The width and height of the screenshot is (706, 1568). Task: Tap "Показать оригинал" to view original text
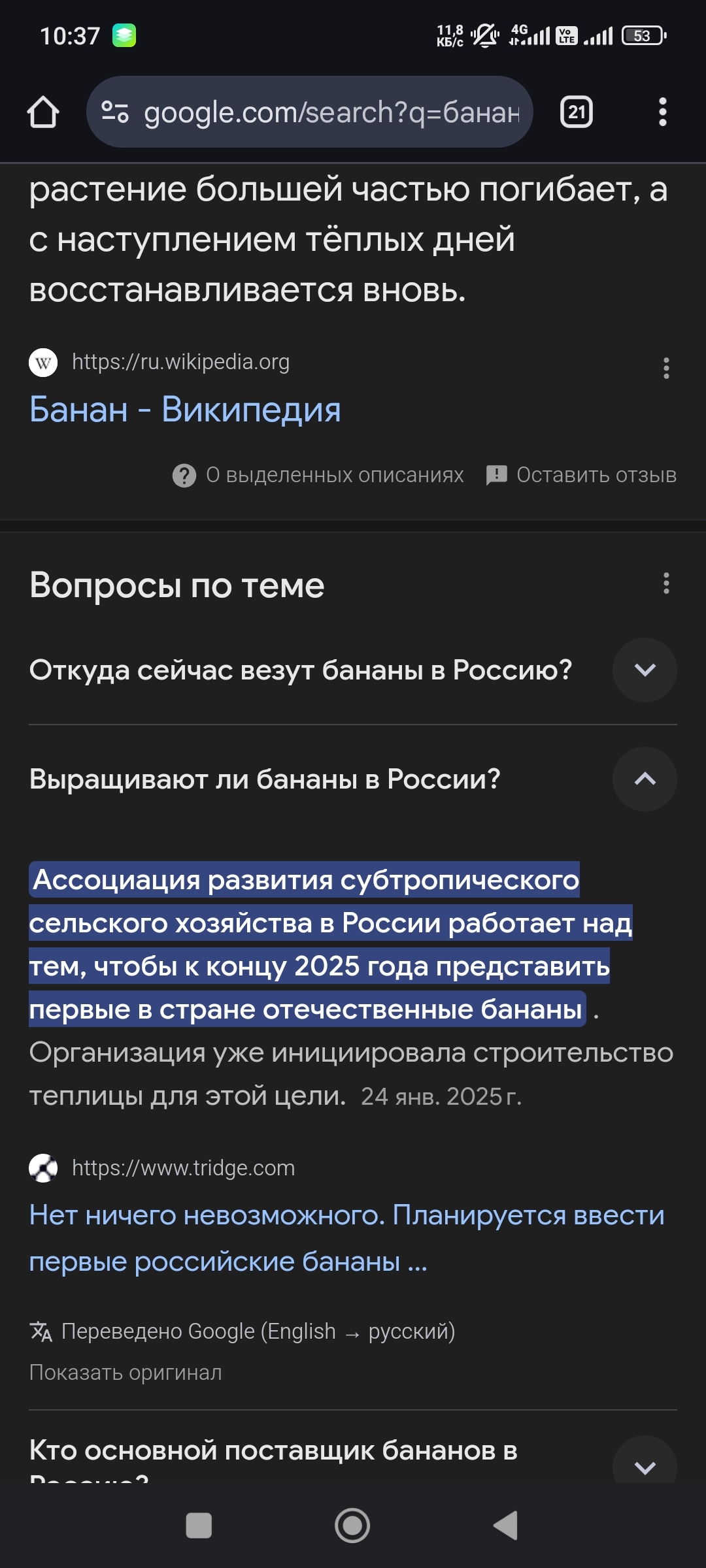126,1373
